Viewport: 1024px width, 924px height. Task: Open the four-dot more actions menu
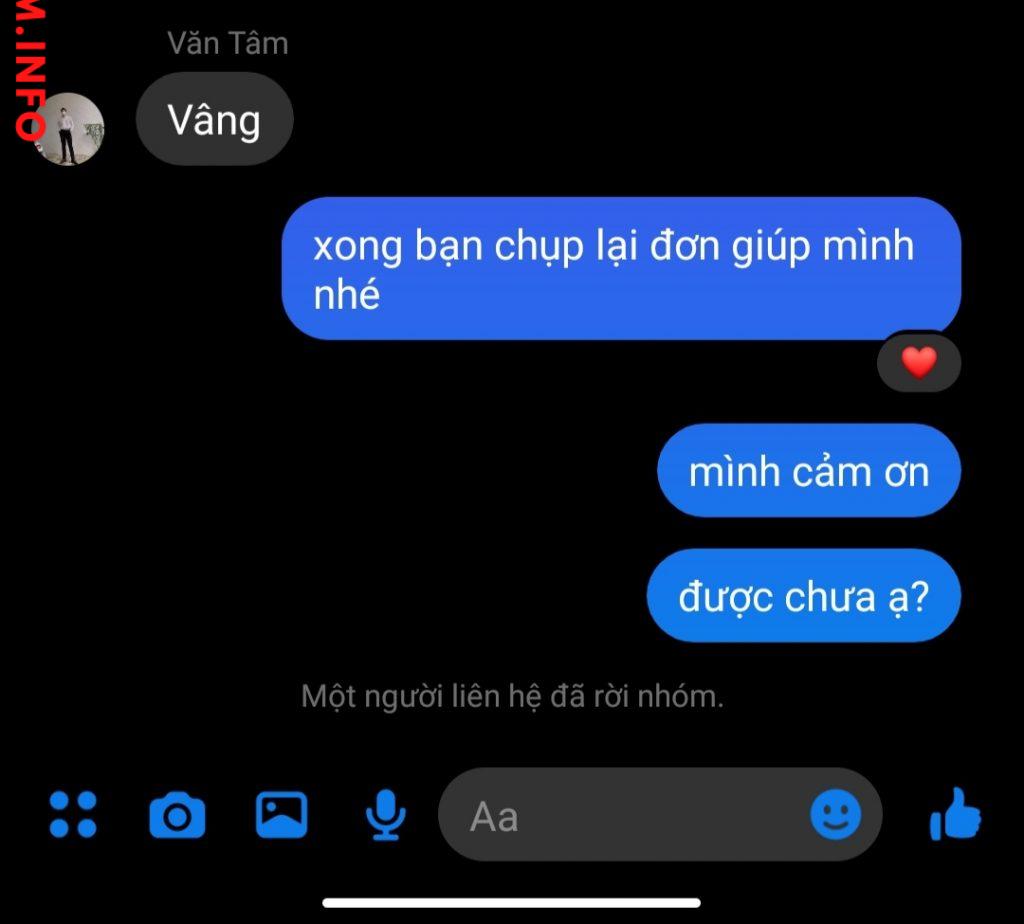pyautogui.click(x=73, y=814)
